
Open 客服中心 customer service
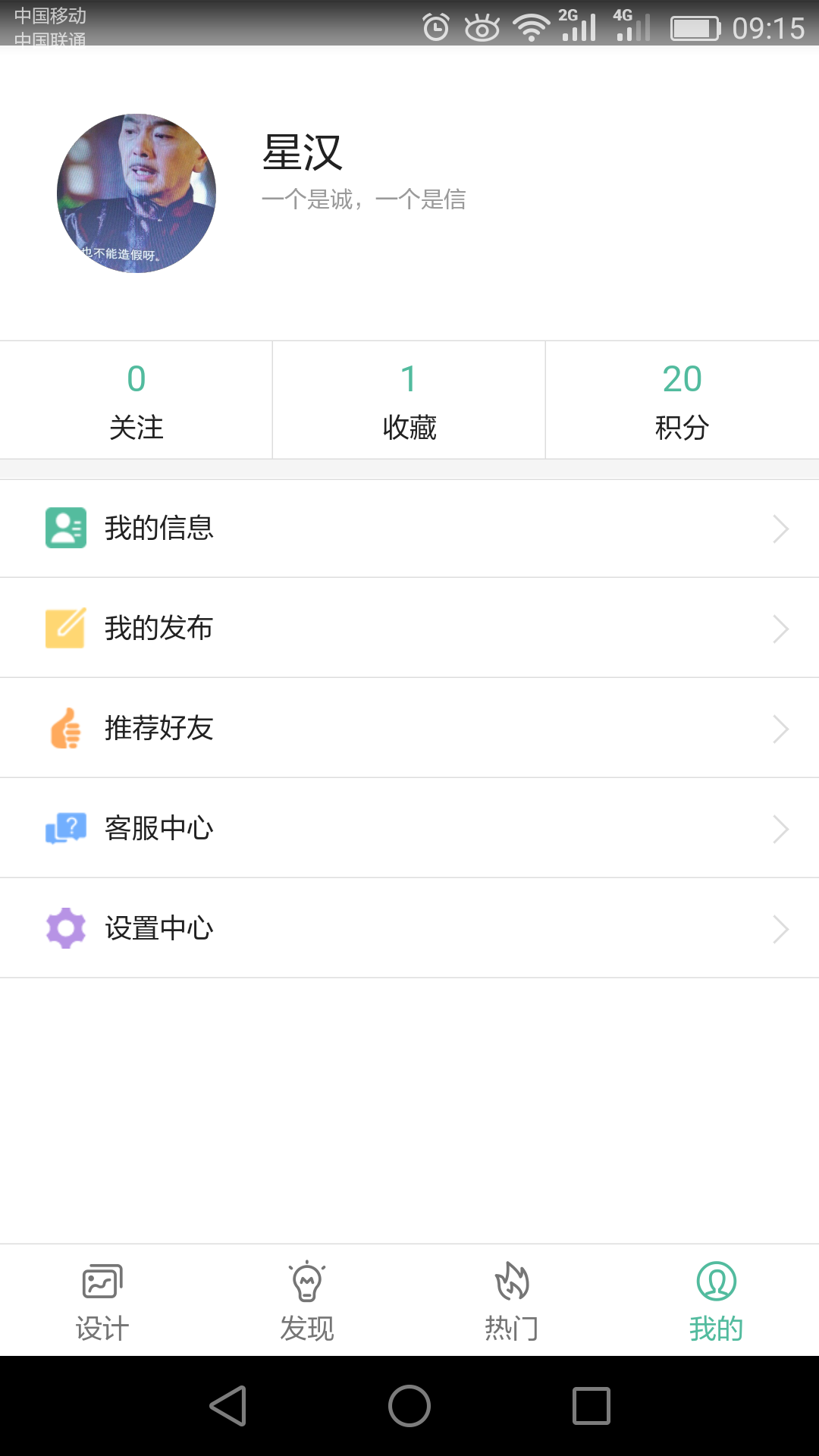(x=409, y=828)
